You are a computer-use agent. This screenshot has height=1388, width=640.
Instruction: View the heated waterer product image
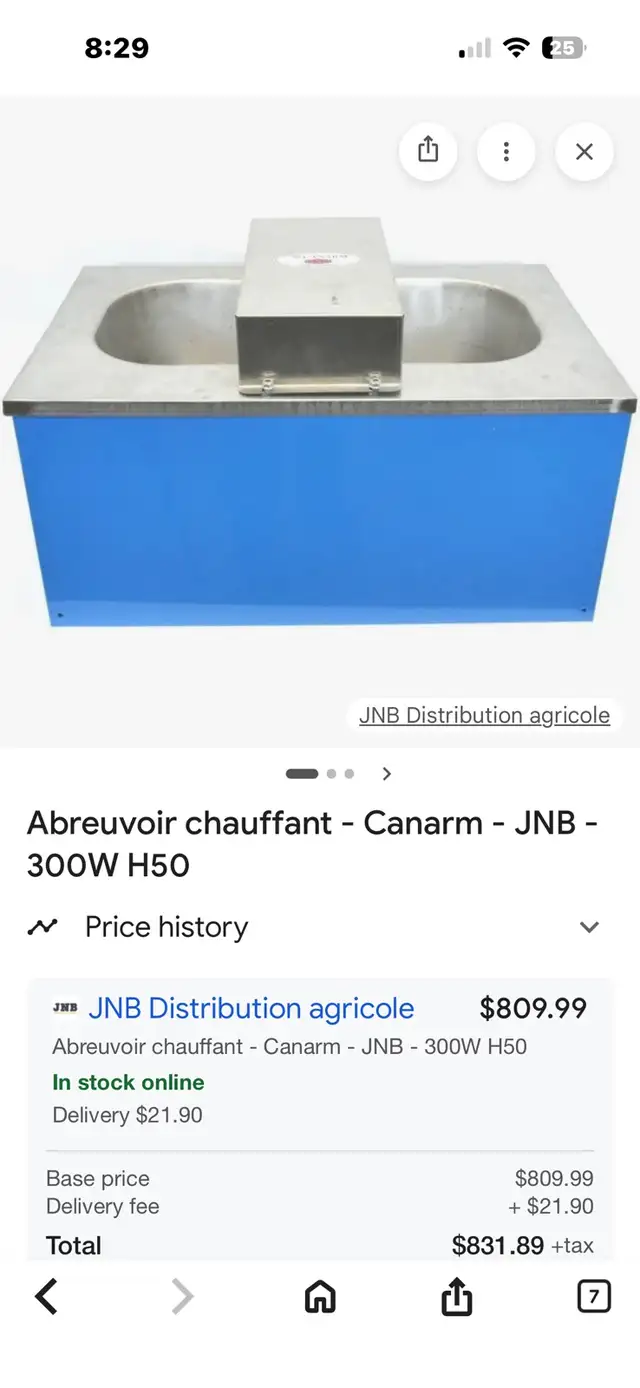point(318,420)
